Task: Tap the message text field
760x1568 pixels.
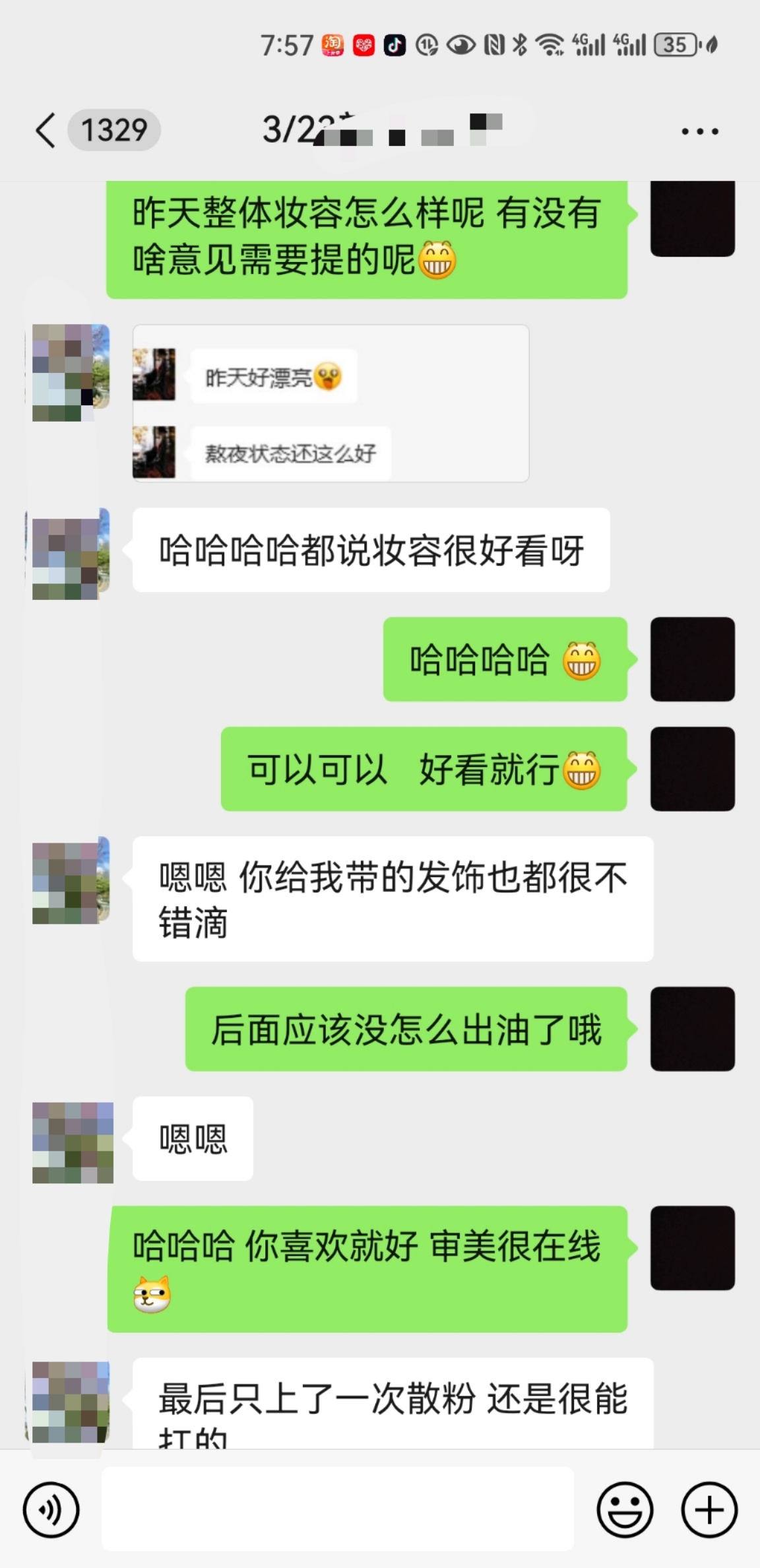Action: (336, 1509)
